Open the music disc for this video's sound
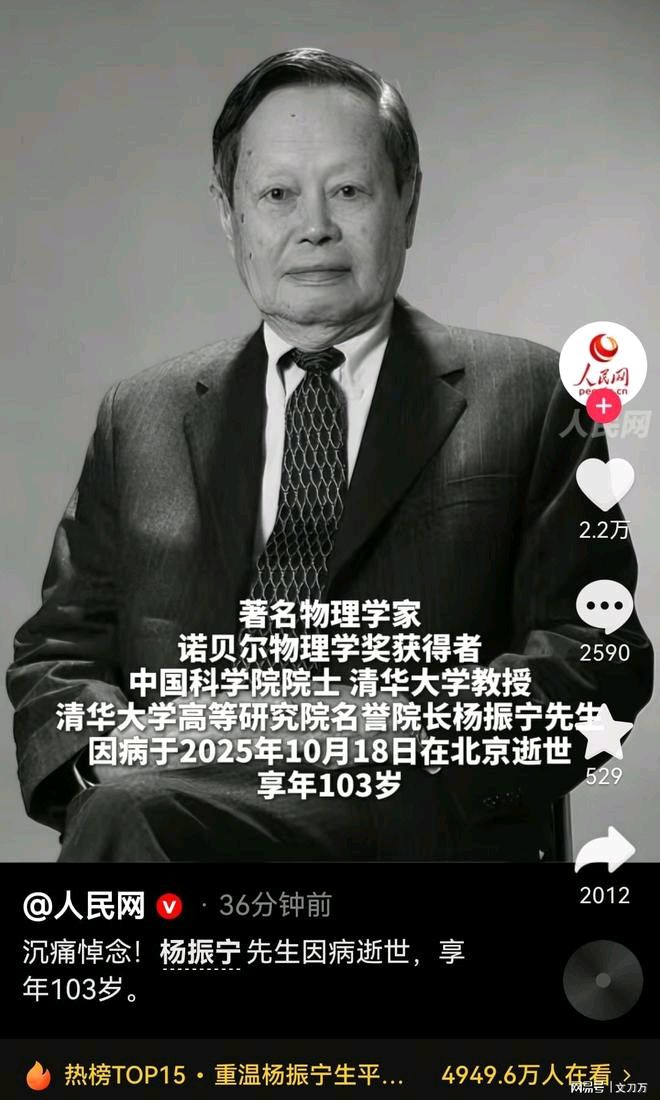This screenshot has width=660, height=1100. point(602,978)
